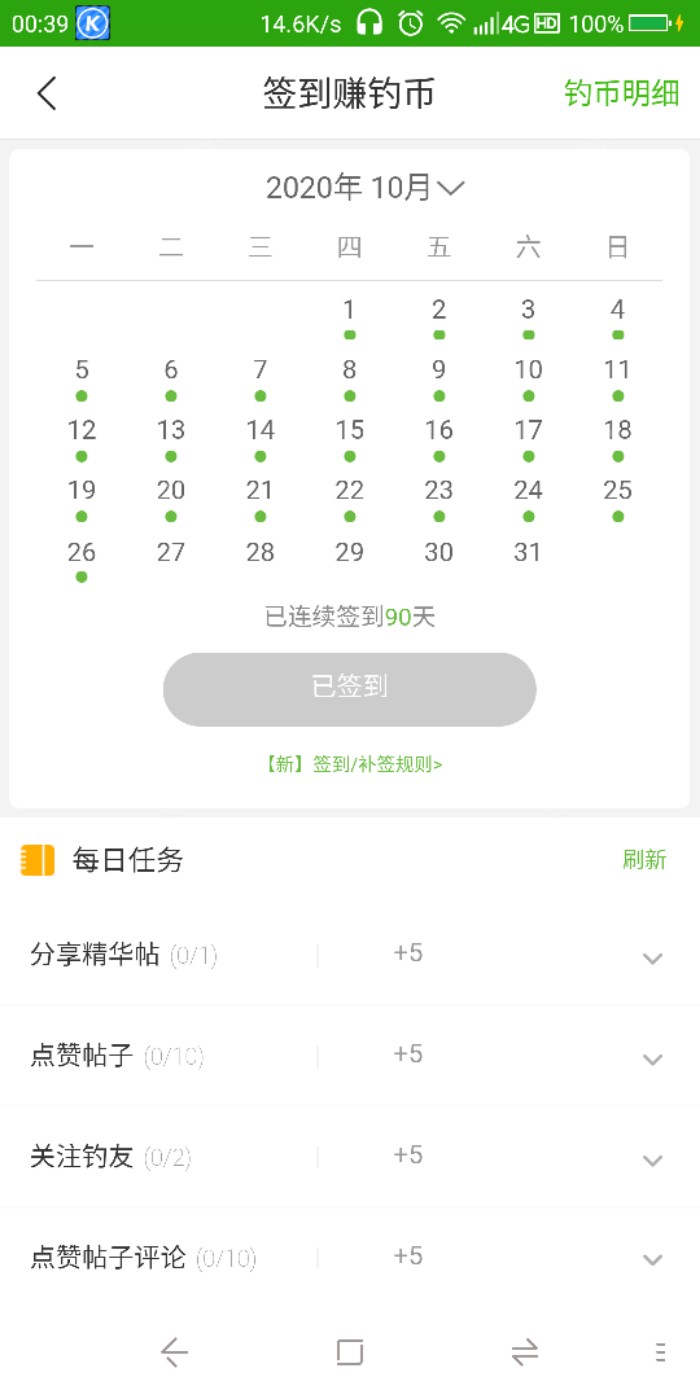This screenshot has width=700, height=1399.
Task: Open the 2020年10月 month dropdown
Action: pyautogui.click(x=365, y=187)
